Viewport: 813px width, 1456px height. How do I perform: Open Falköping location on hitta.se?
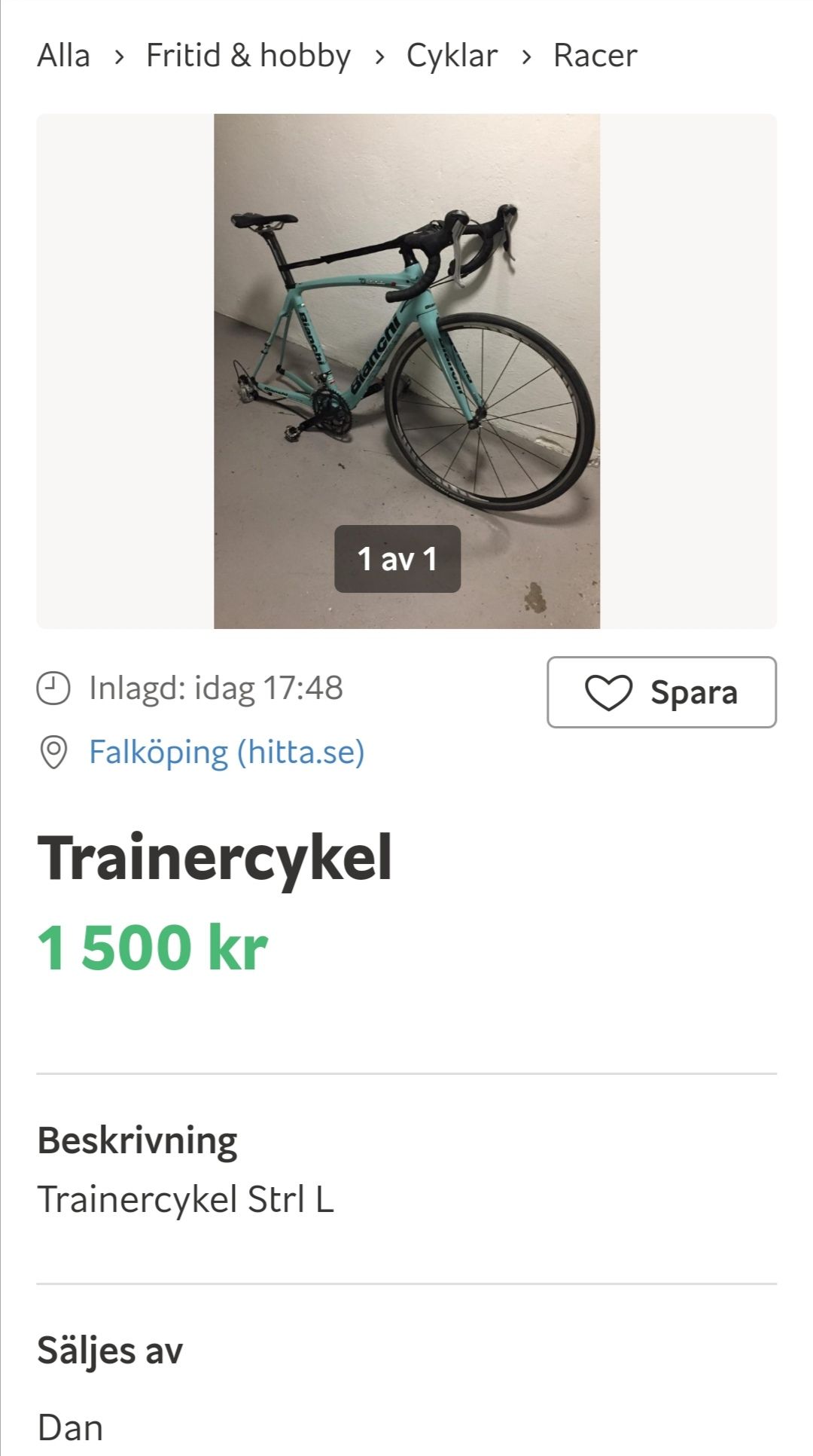(226, 752)
